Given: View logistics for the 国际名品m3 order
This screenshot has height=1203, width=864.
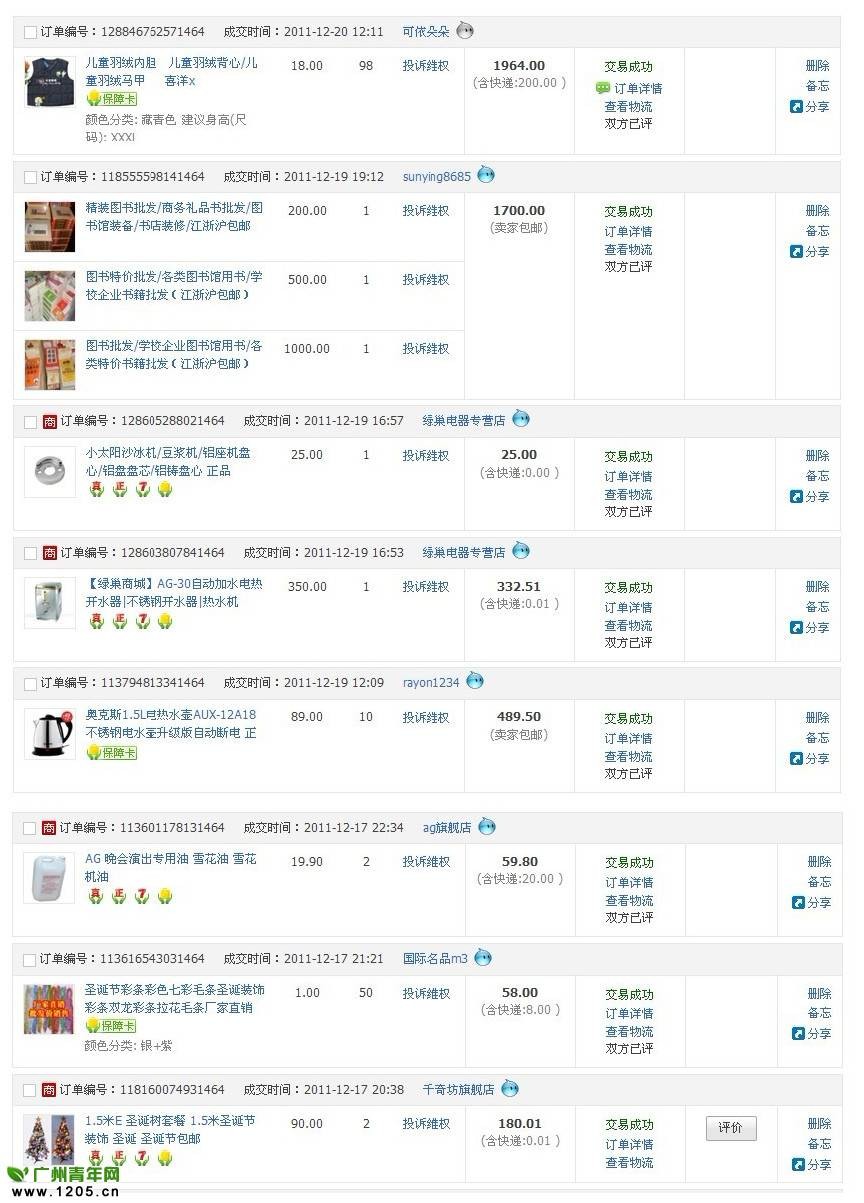Looking at the screenshot, I should pos(627,1031).
